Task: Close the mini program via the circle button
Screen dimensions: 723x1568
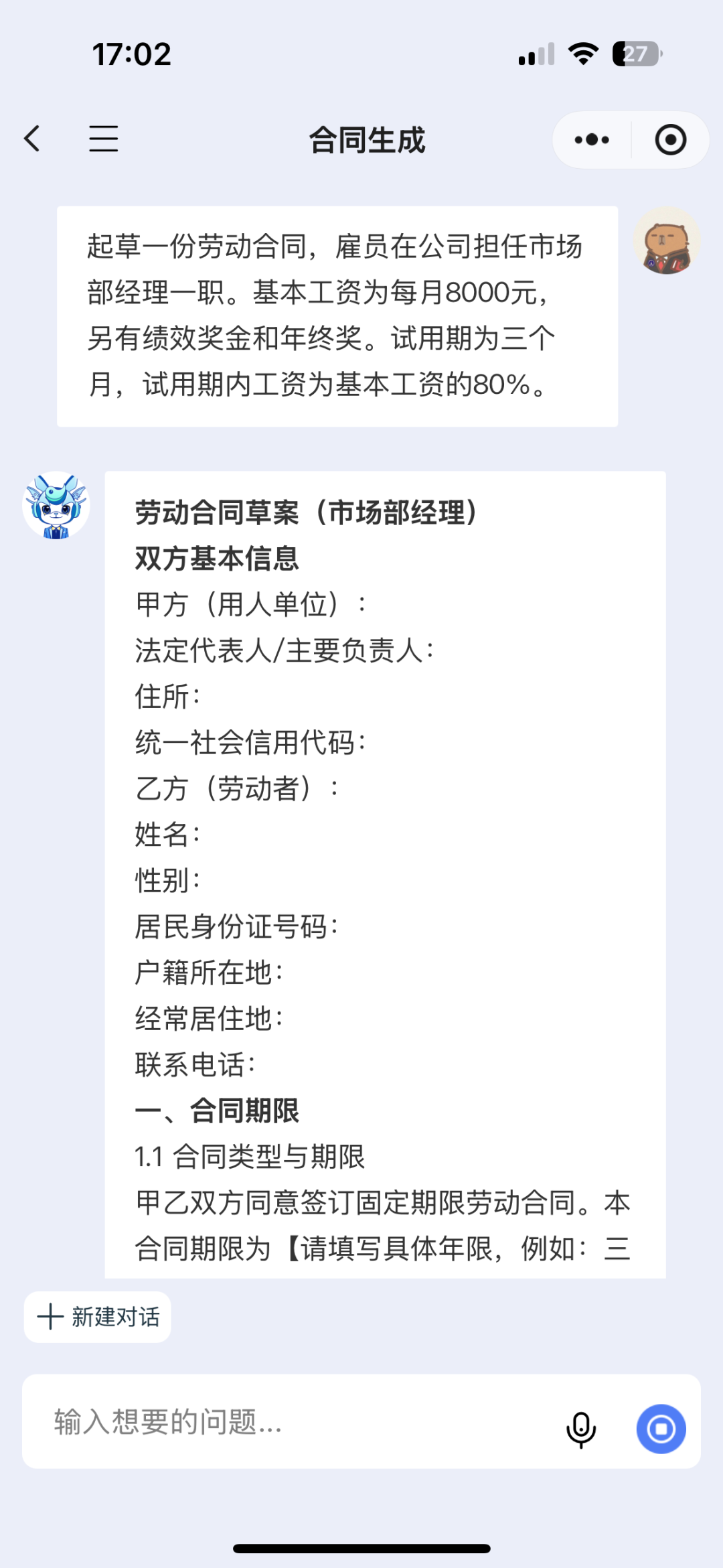Action: coord(670,140)
